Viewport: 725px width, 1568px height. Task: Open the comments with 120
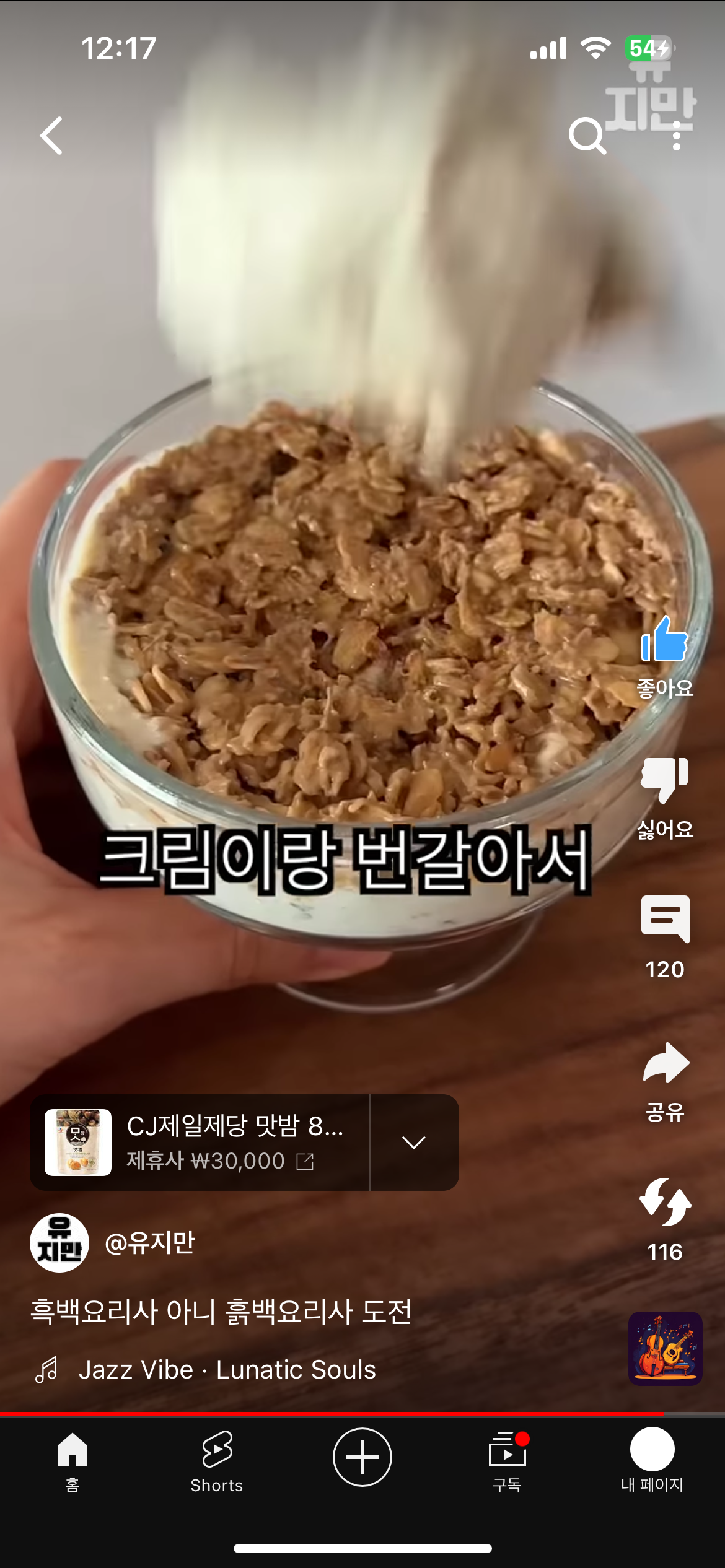click(665, 919)
